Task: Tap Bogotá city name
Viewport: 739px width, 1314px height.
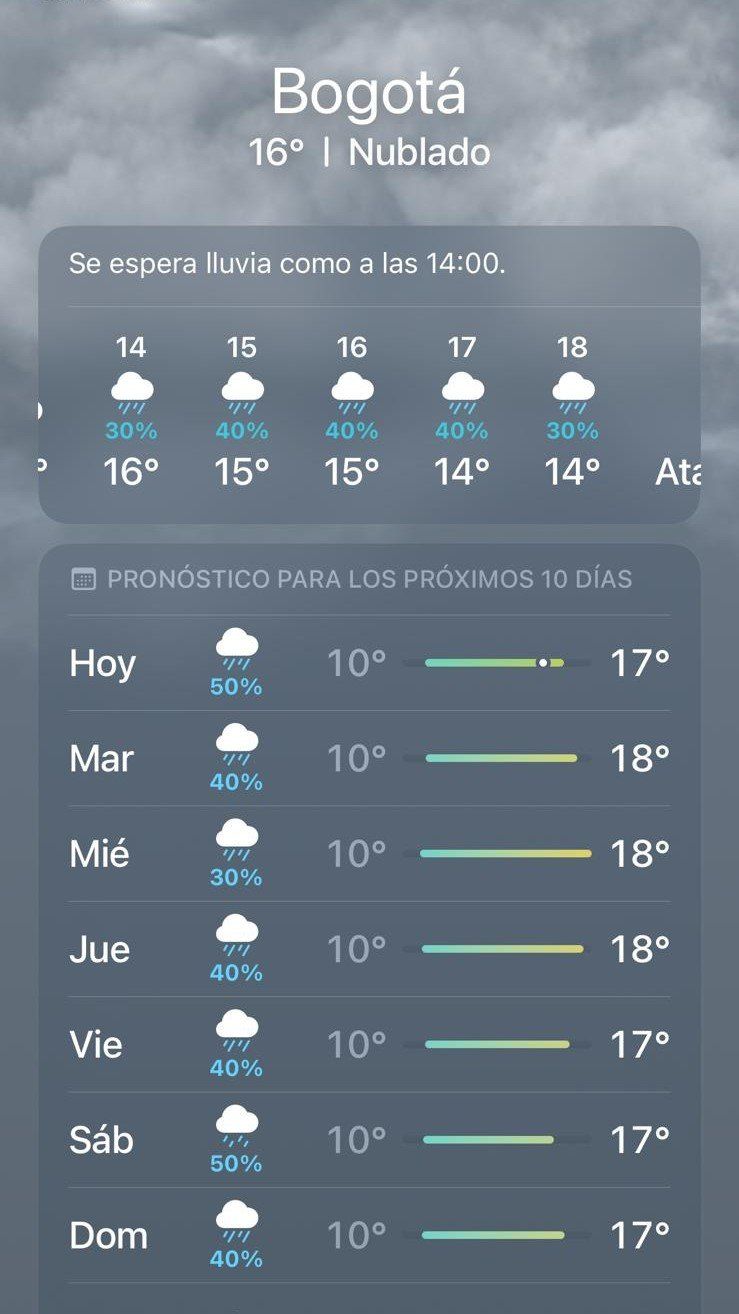Action: tap(369, 92)
